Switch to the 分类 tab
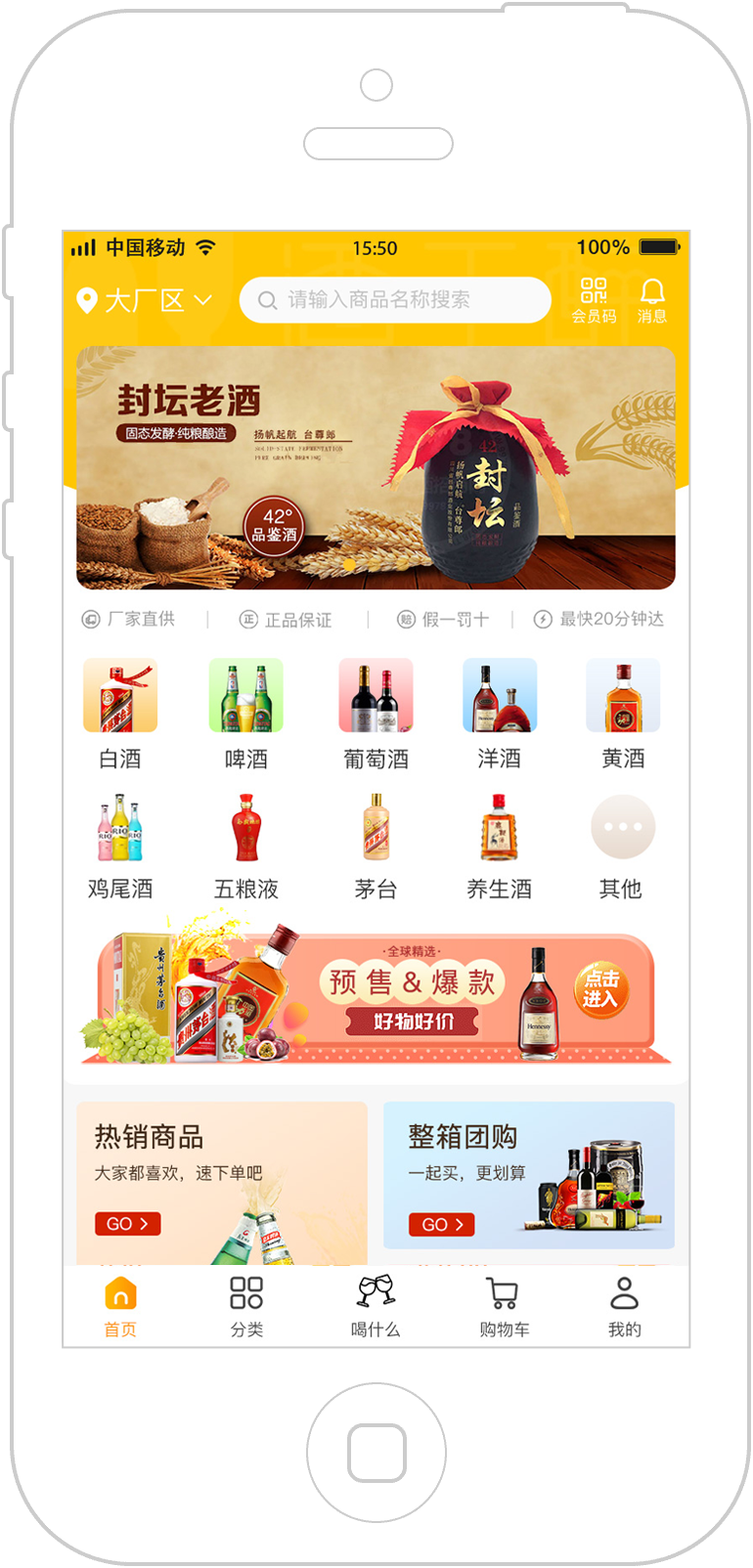 click(x=246, y=1306)
